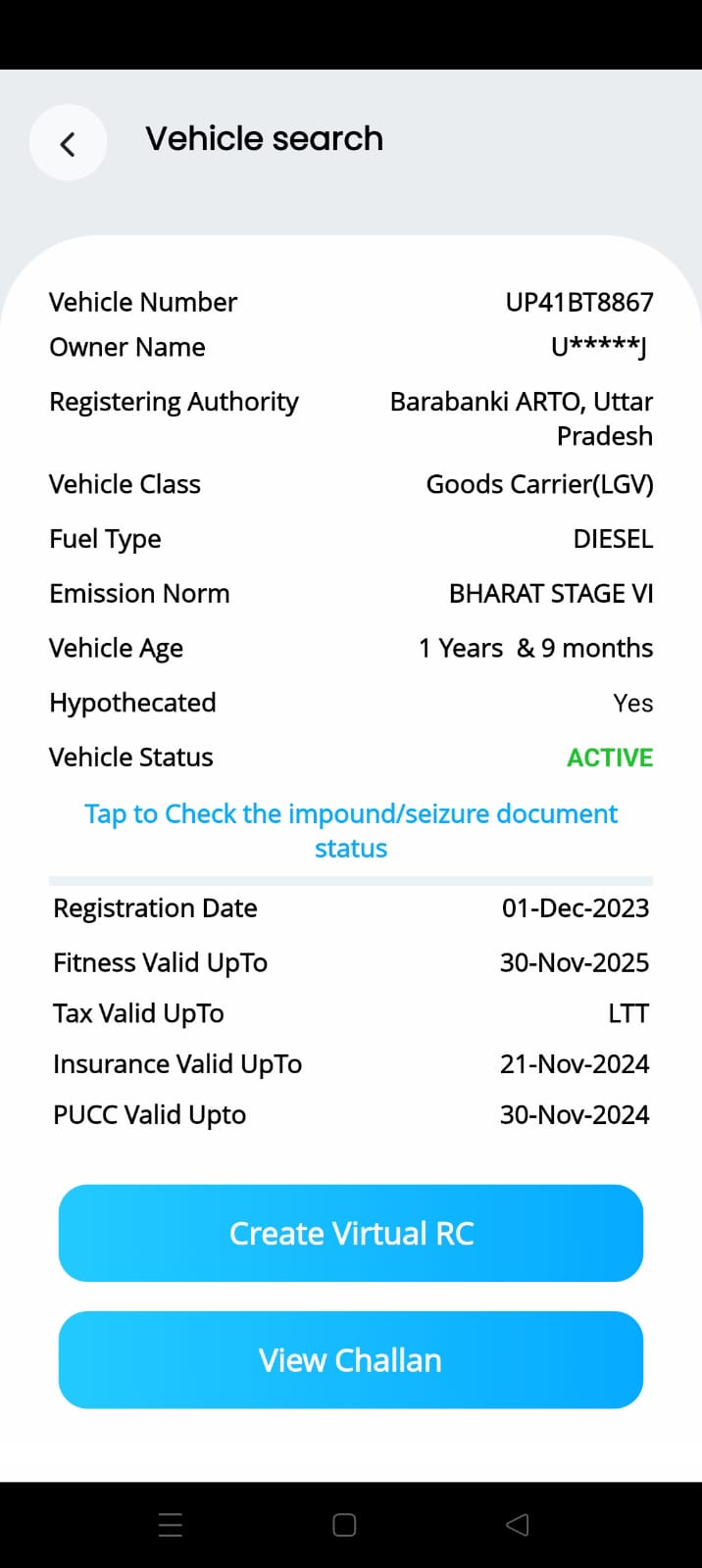Image resolution: width=702 pixels, height=1568 pixels.
Task: Open the View Challan button
Action: [x=350, y=1360]
